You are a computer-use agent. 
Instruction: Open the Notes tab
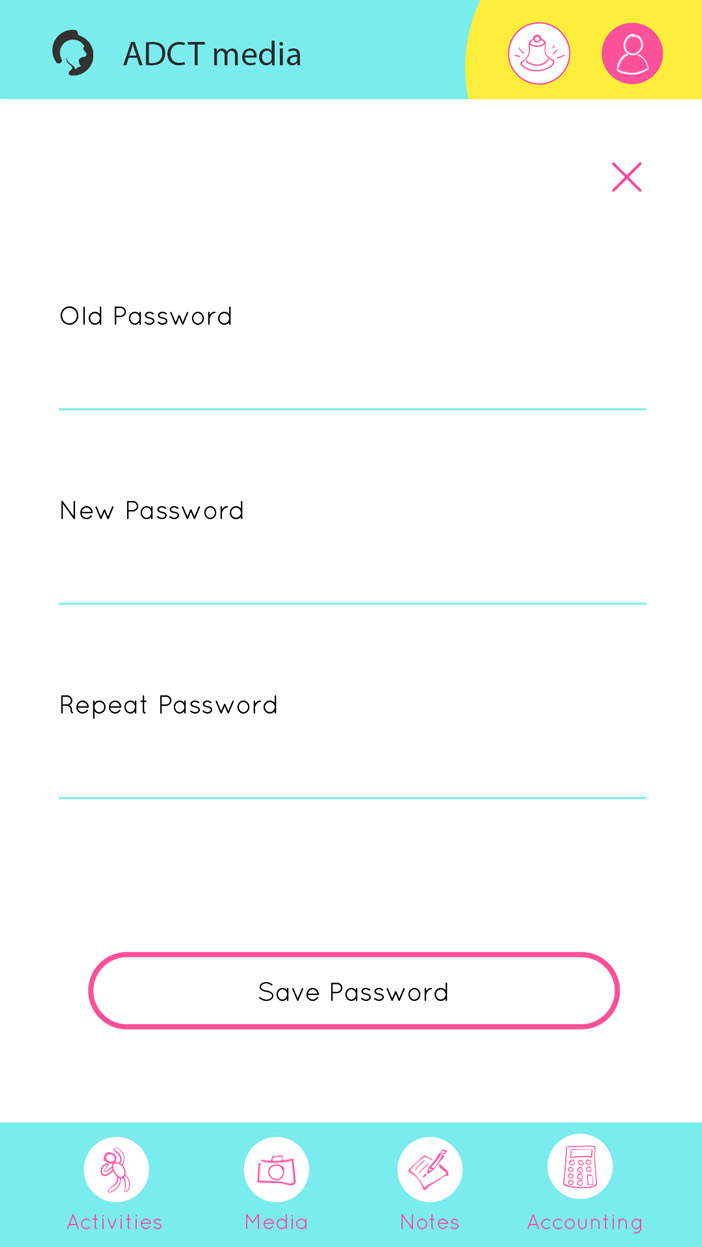430,1185
